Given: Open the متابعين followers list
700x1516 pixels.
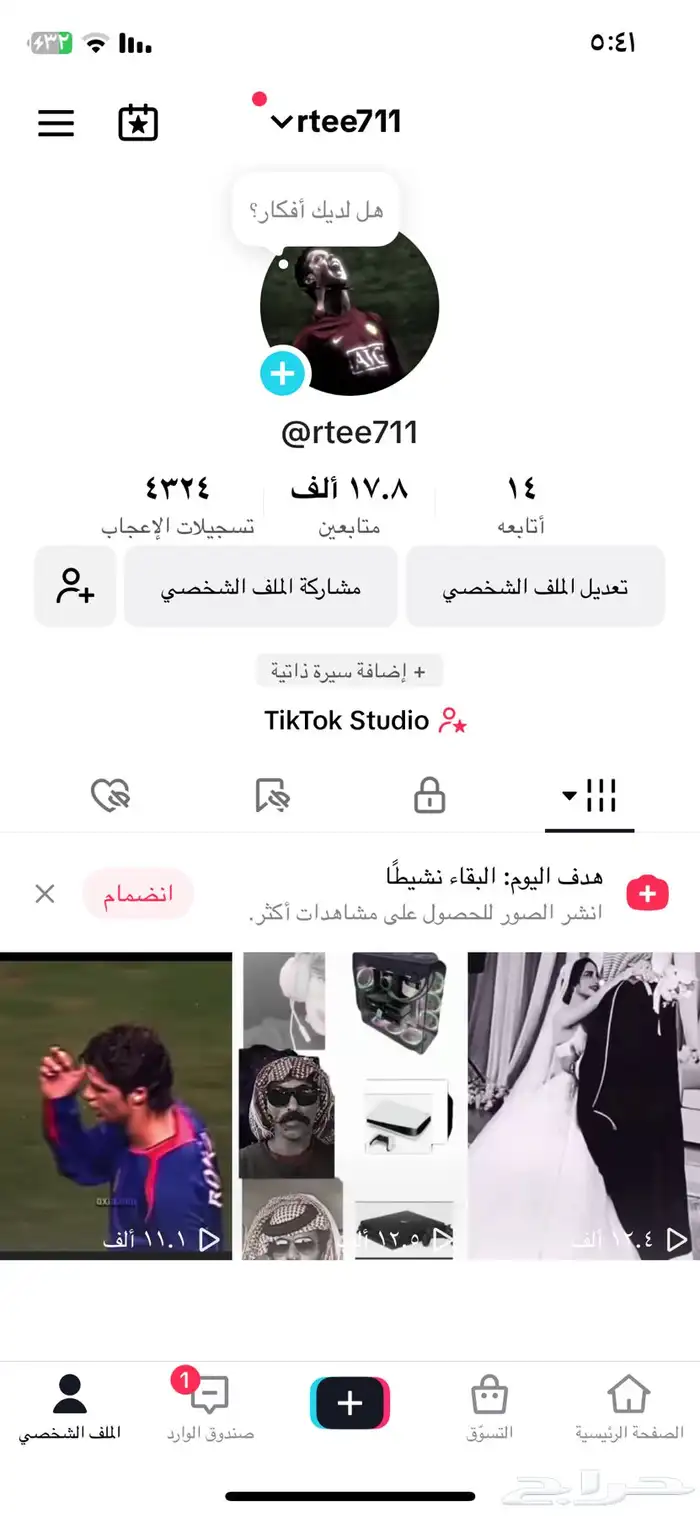Looking at the screenshot, I should point(349,505).
